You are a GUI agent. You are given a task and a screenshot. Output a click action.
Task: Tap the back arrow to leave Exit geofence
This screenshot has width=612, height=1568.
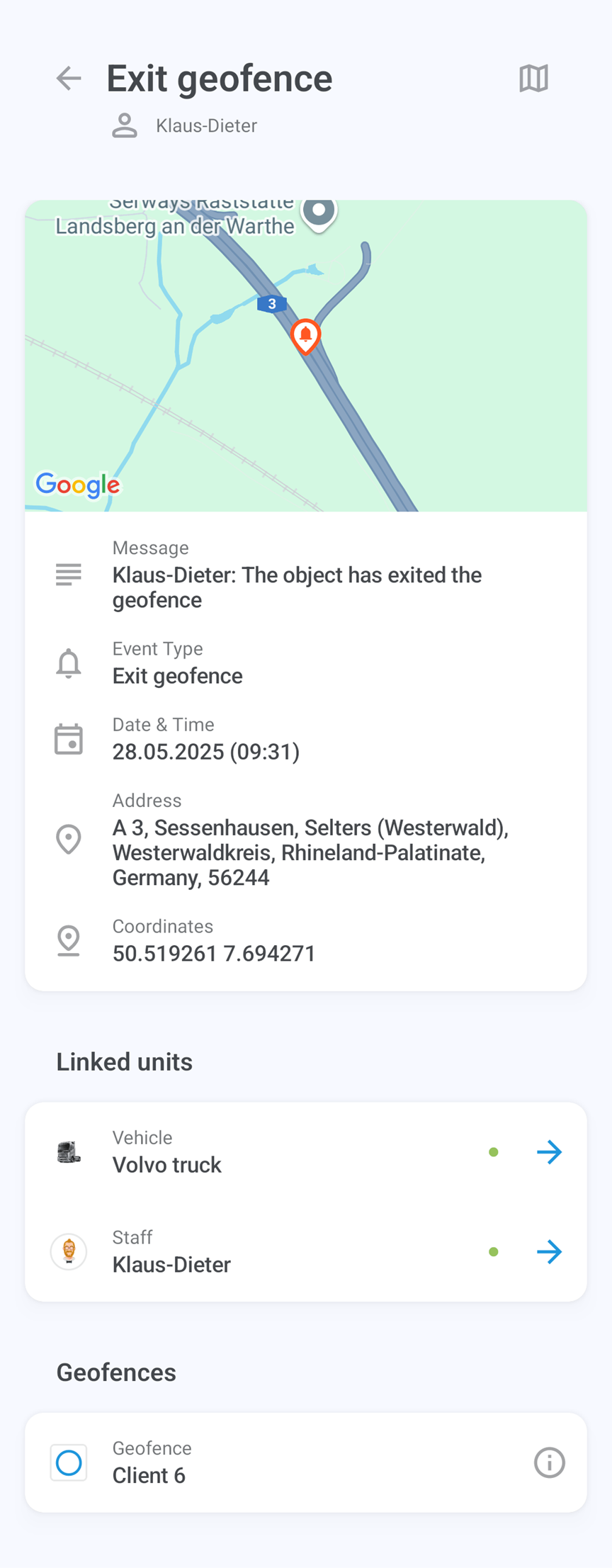pyautogui.click(x=69, y=78)
